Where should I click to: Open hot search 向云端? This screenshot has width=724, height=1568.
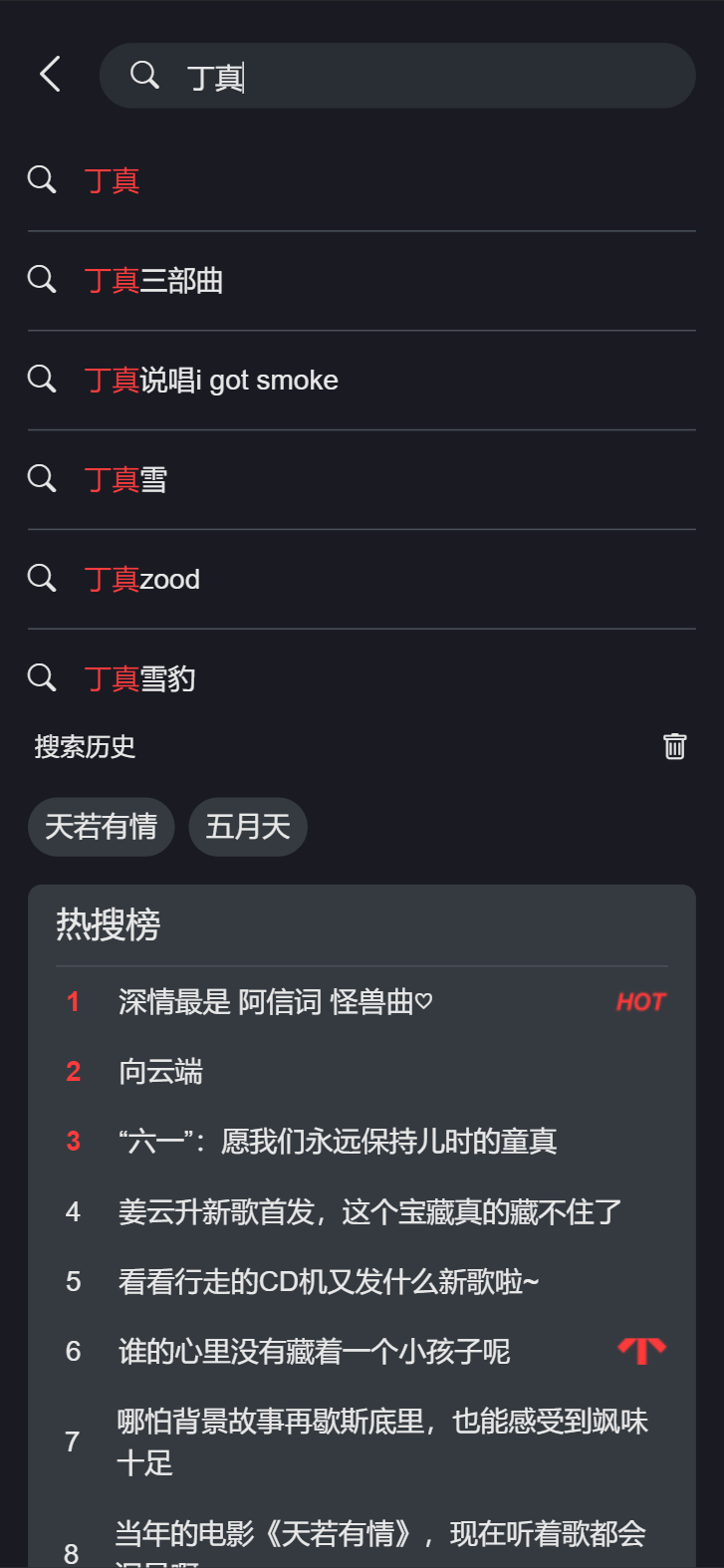point(362,1072)
